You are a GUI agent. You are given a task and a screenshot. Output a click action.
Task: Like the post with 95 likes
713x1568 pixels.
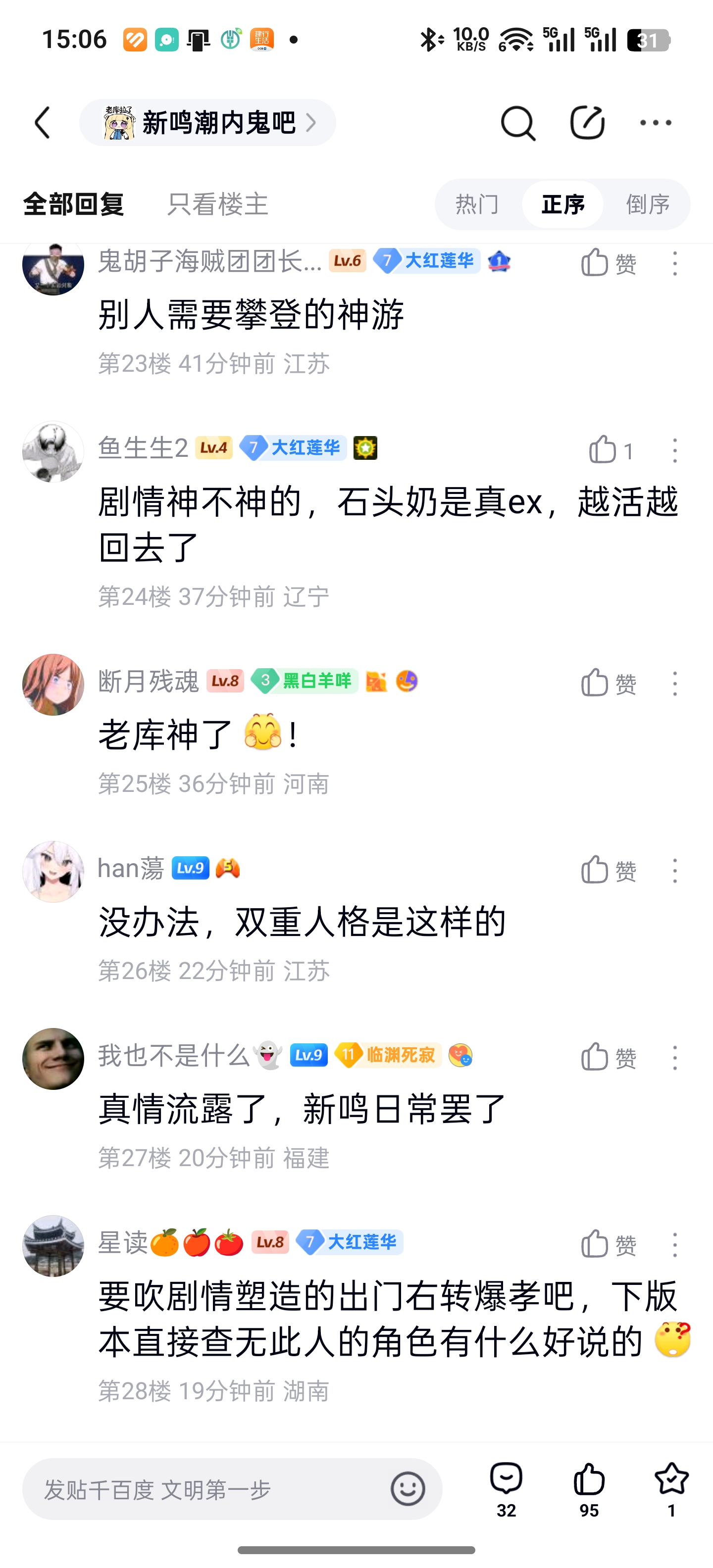[589, 1489]
